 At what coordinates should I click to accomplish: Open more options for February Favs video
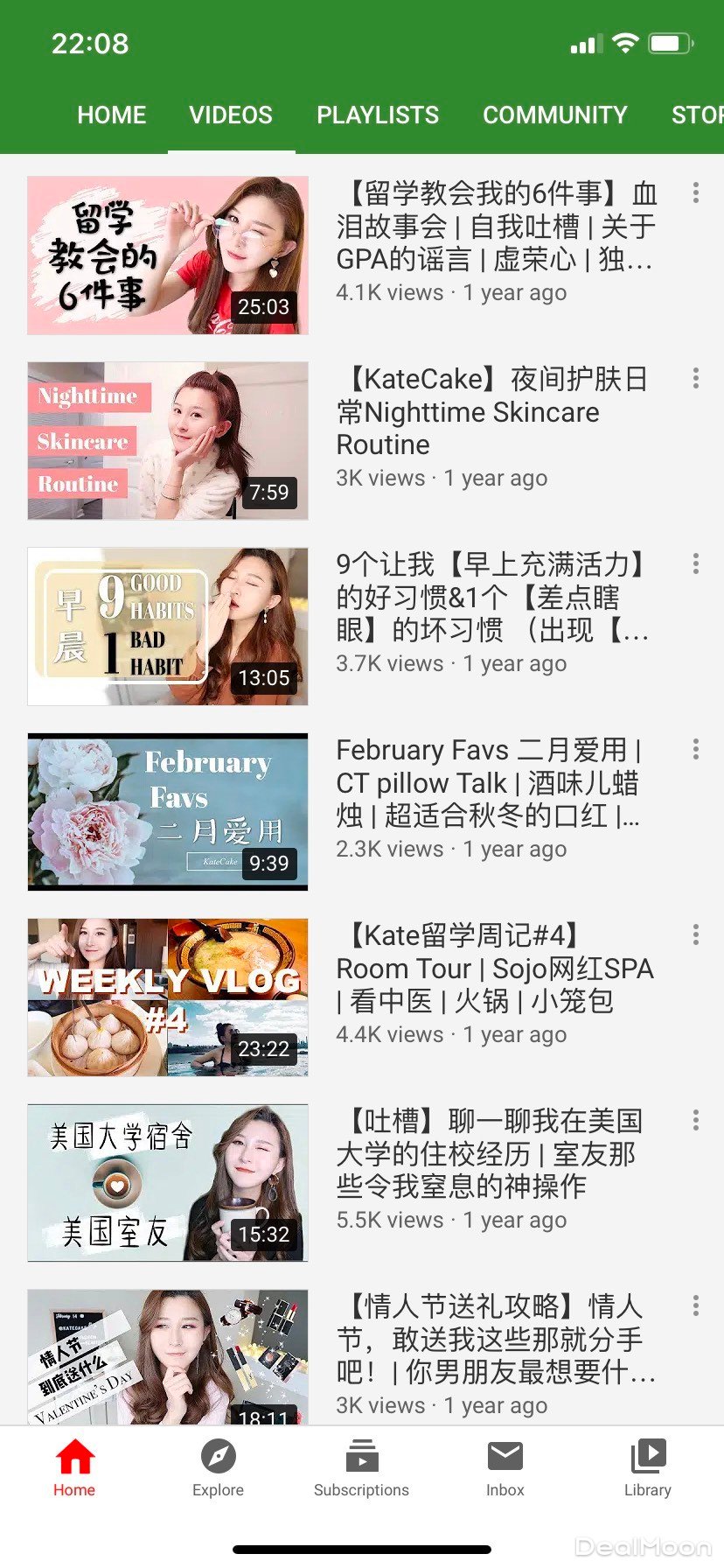tap(696, 749)
